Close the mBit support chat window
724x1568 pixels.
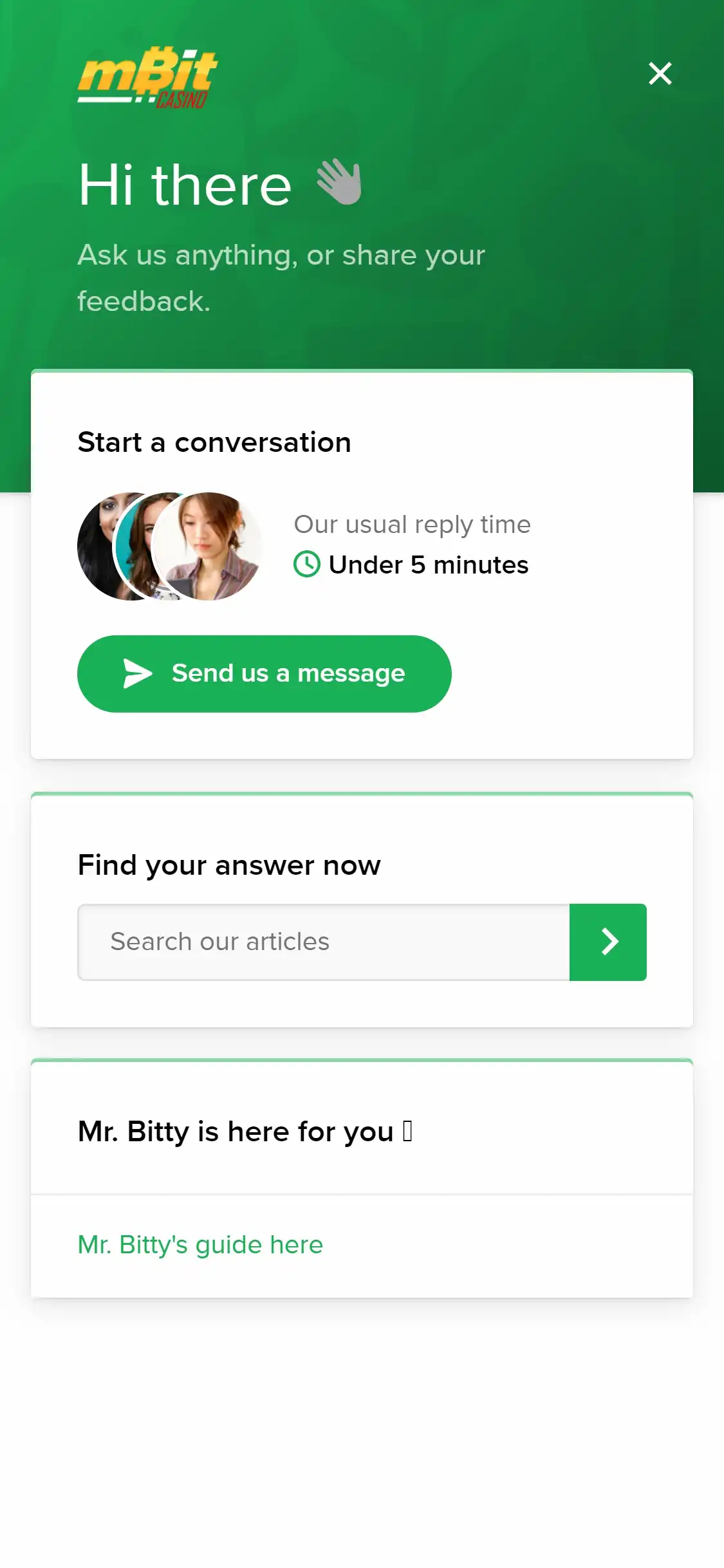[x=660, y=73]
